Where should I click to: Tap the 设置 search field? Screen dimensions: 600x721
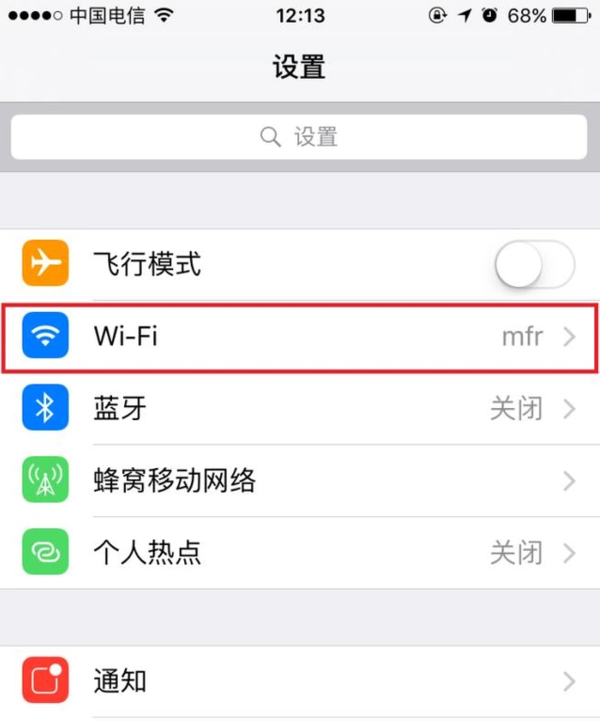point(299,137)
